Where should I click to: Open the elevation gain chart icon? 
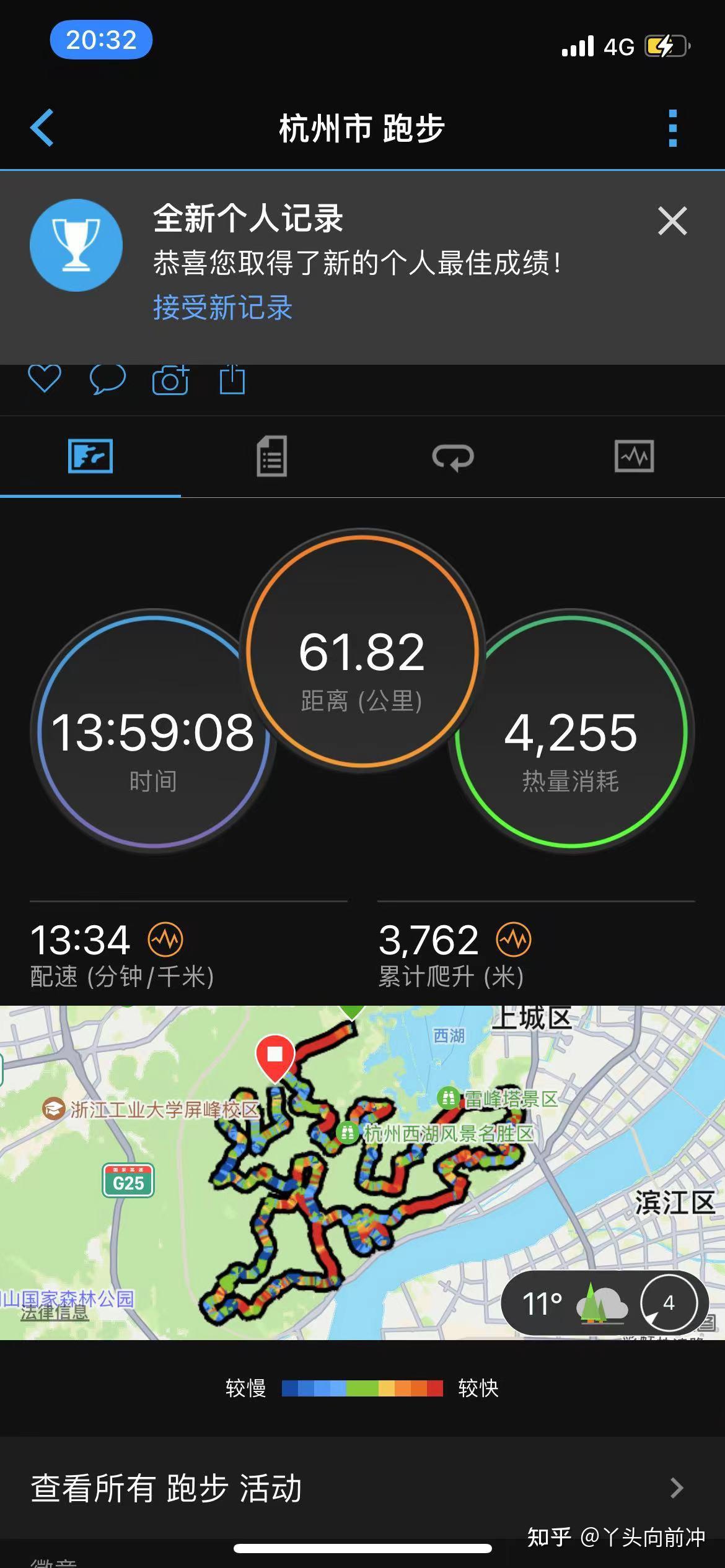click(x=514, y=939)
